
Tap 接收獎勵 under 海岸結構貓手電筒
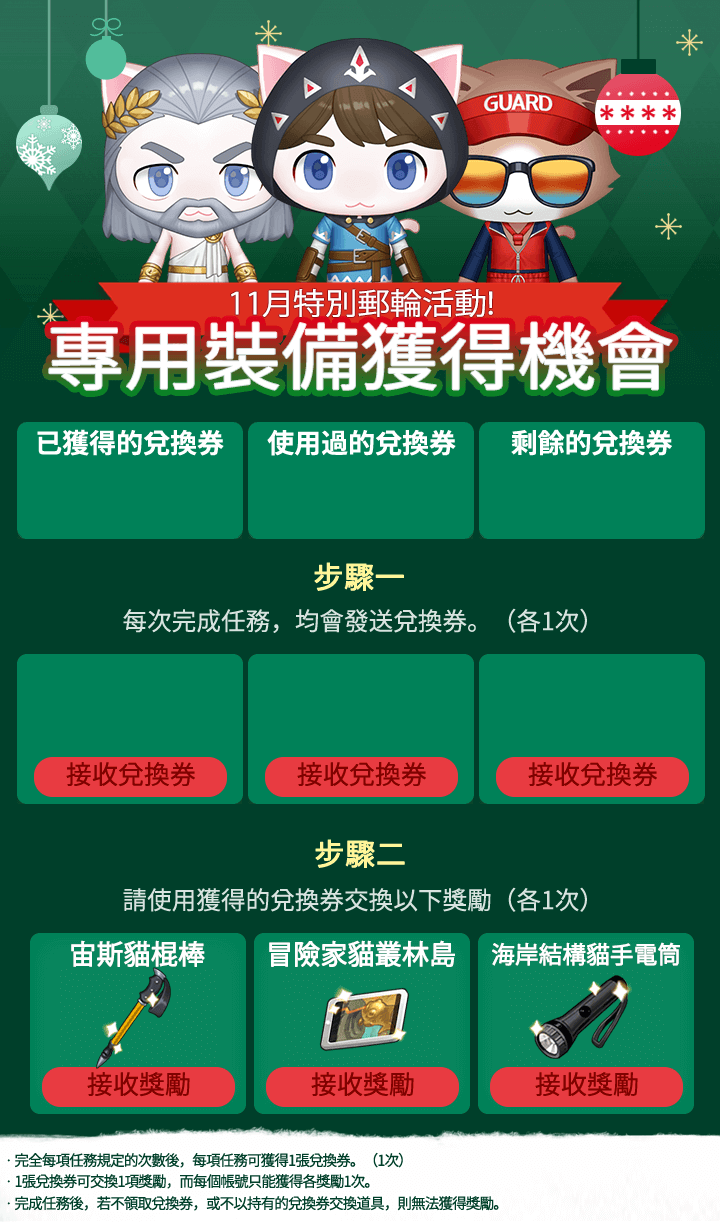[586, 1085]
